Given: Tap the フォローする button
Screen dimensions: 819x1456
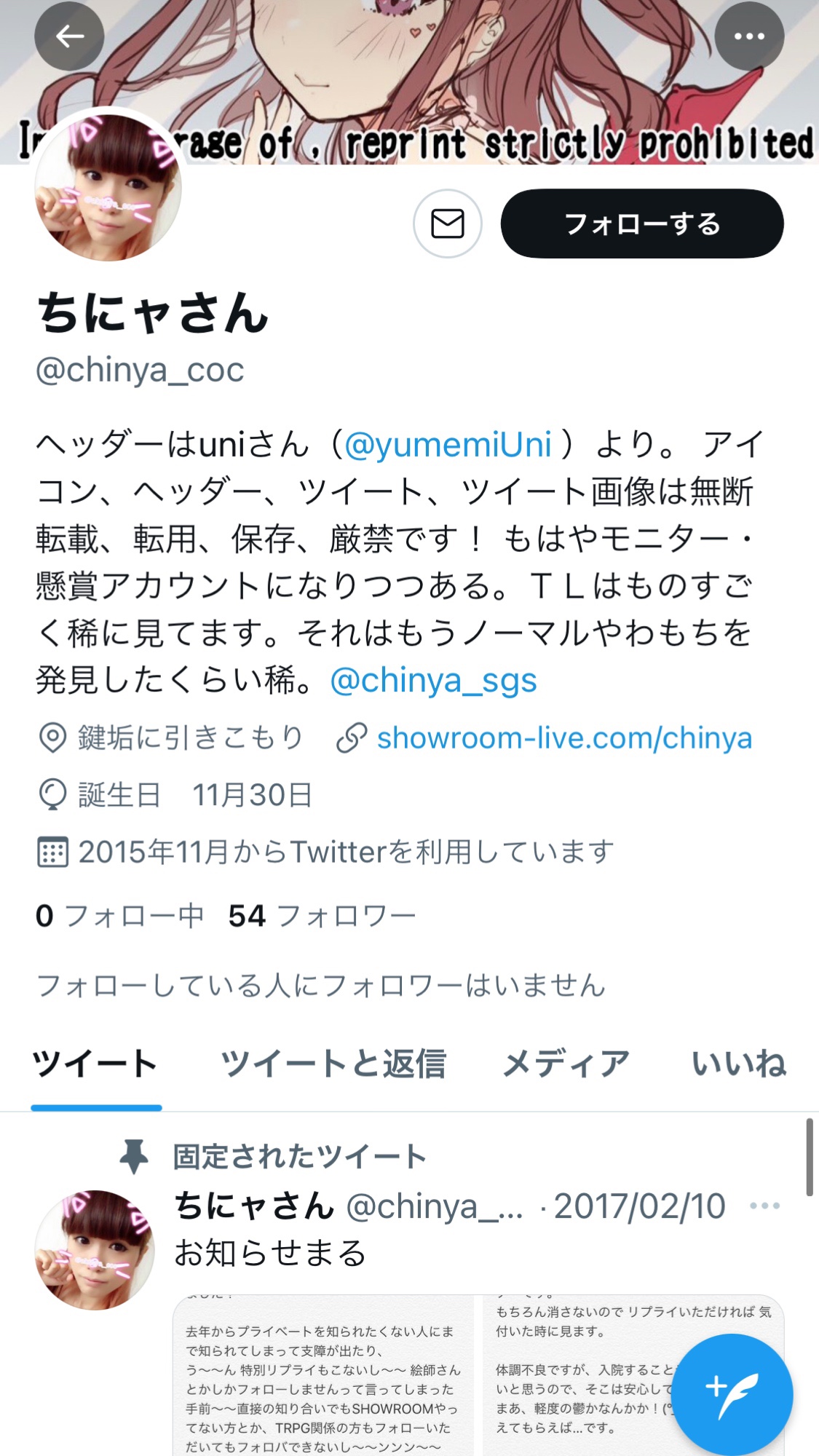Looking at the screenshot, I should point(642,223).
